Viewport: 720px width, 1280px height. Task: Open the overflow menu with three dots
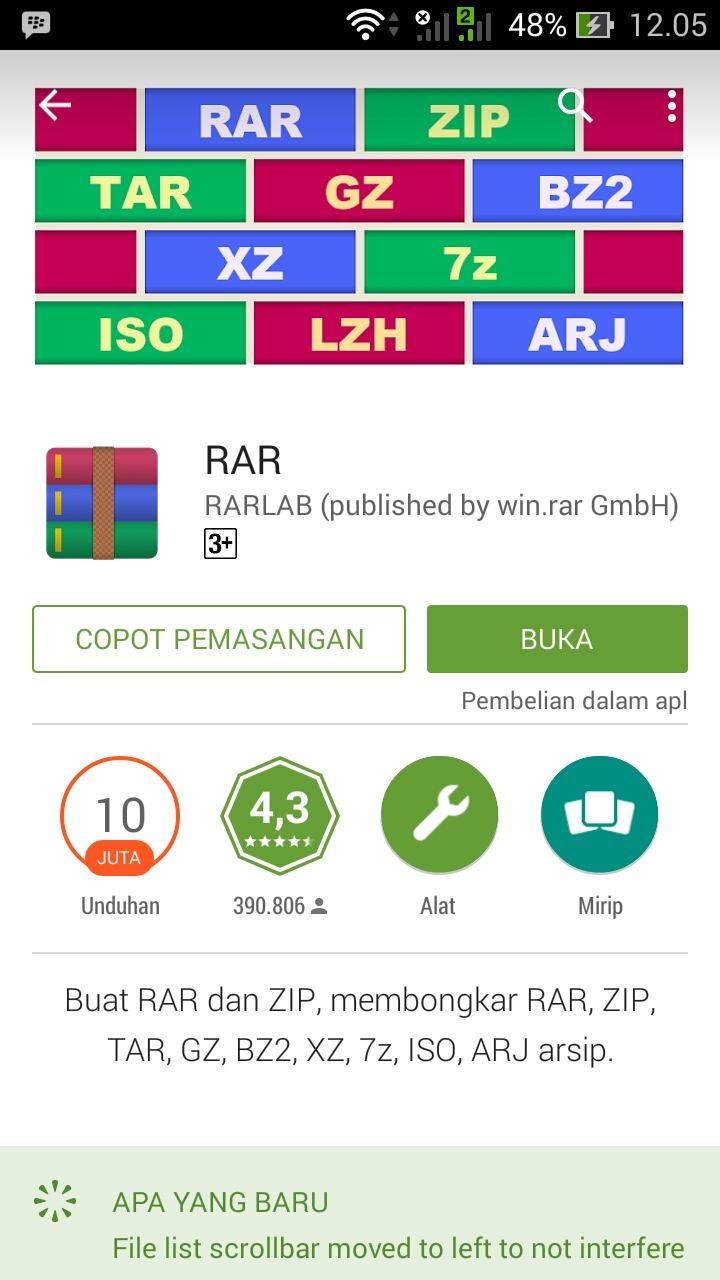tap(671, 107)
